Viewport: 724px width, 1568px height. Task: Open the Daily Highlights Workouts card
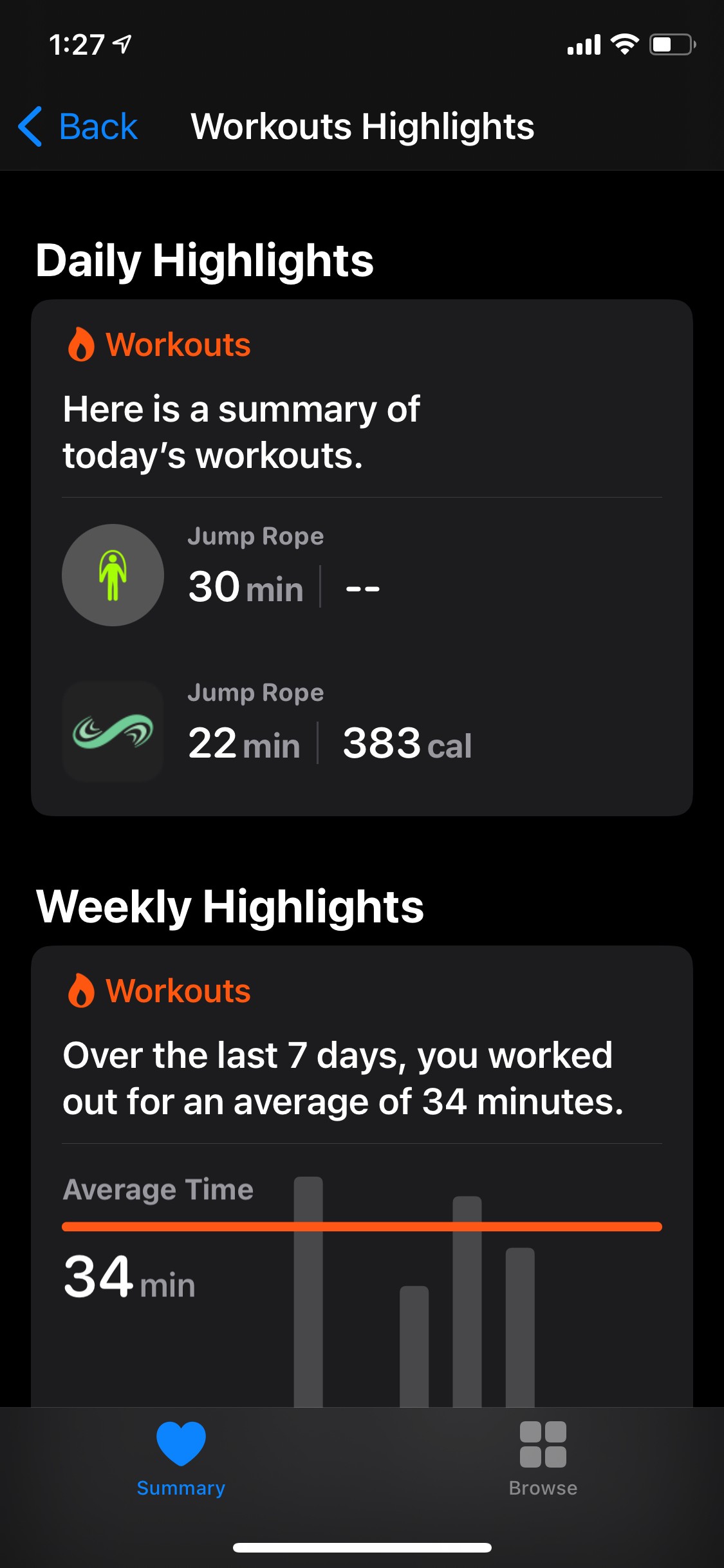[362, 412]
